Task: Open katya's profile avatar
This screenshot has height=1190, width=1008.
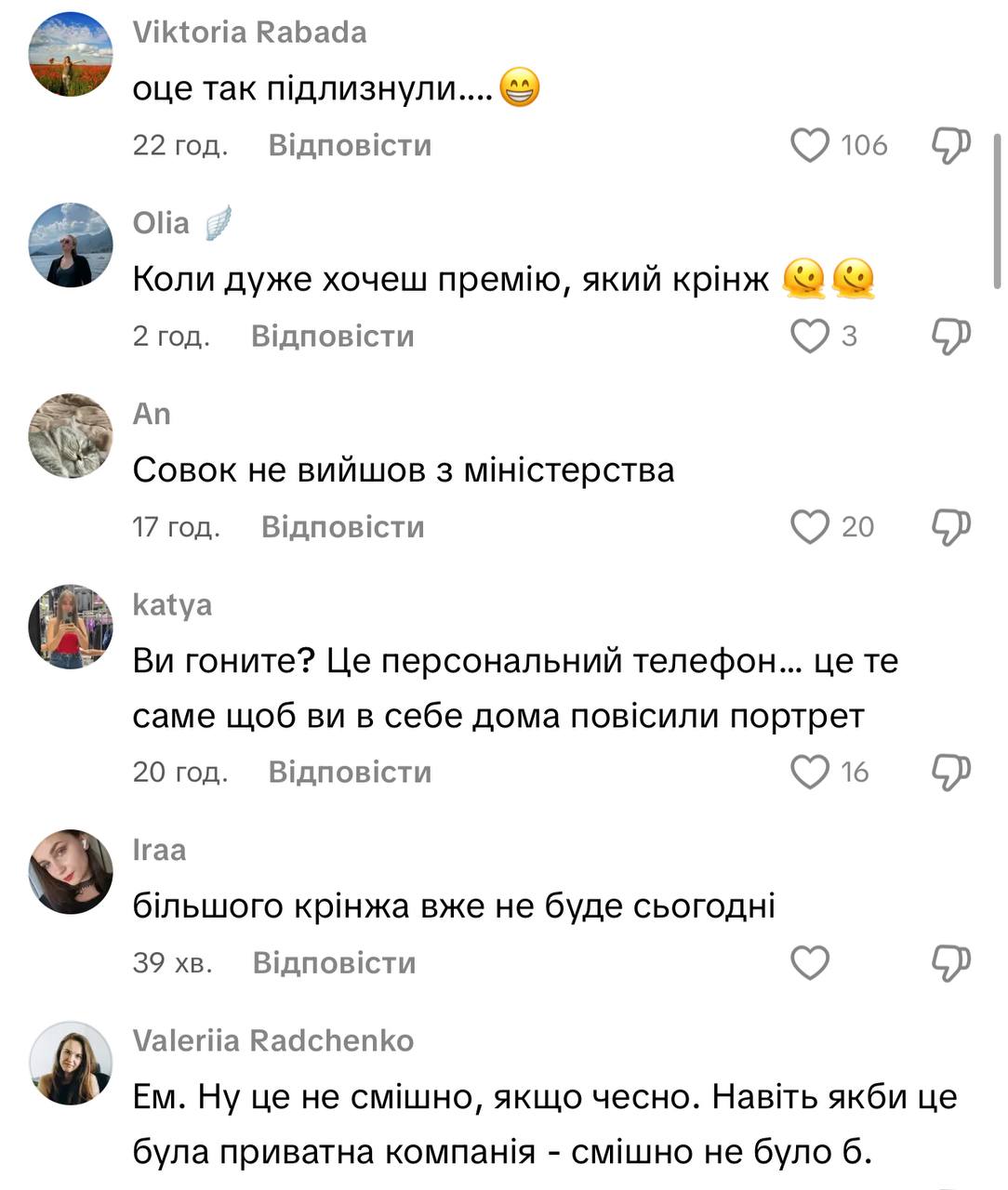Action: point(71,628)
